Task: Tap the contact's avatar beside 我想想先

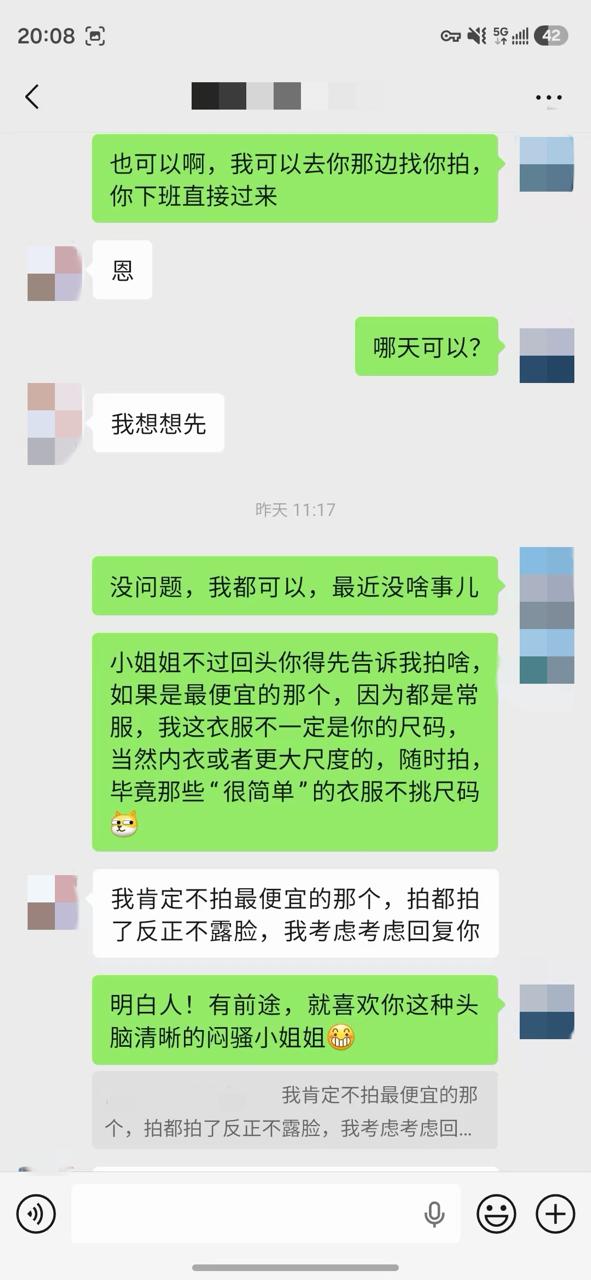Action: tap(54, 423)
